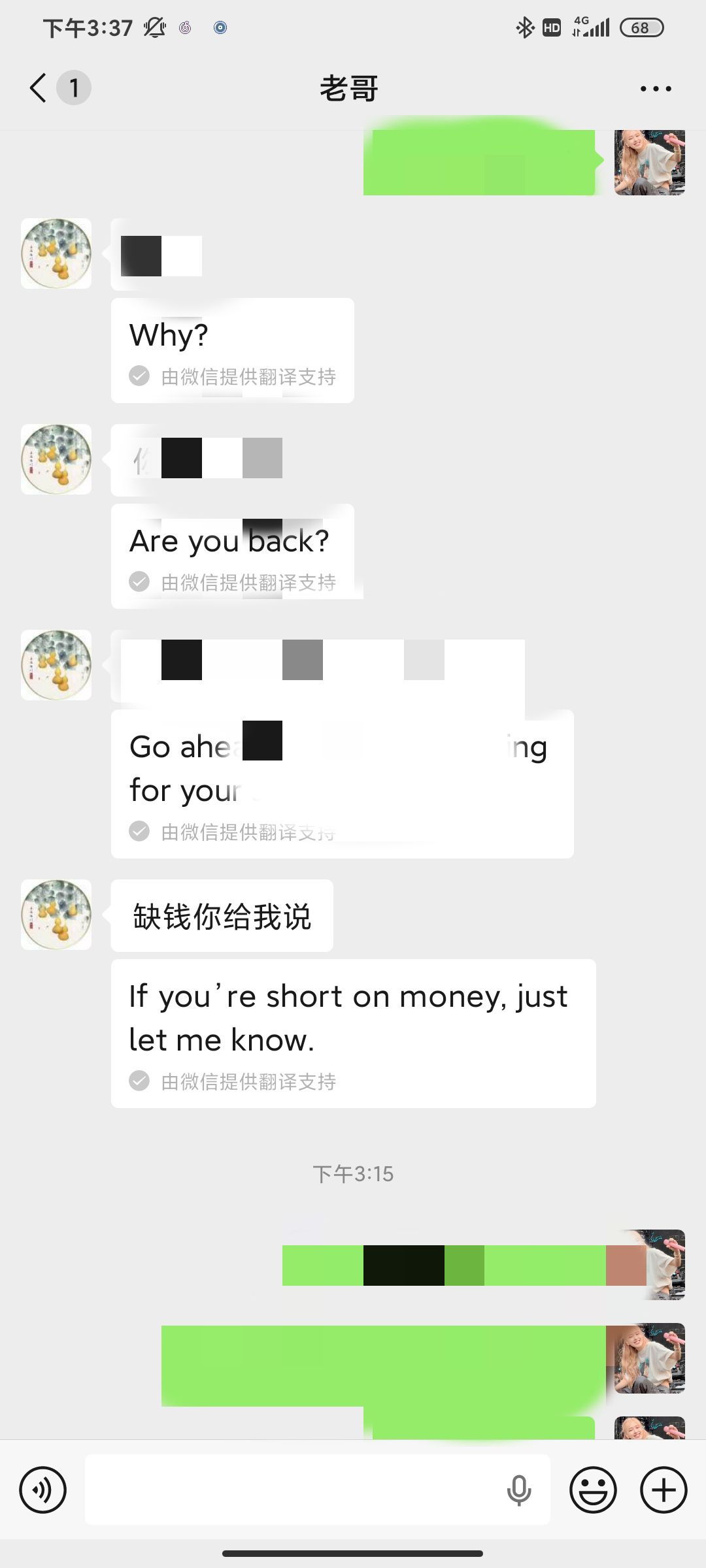
Task: Go back to the chat list
Action: (39, 88)
